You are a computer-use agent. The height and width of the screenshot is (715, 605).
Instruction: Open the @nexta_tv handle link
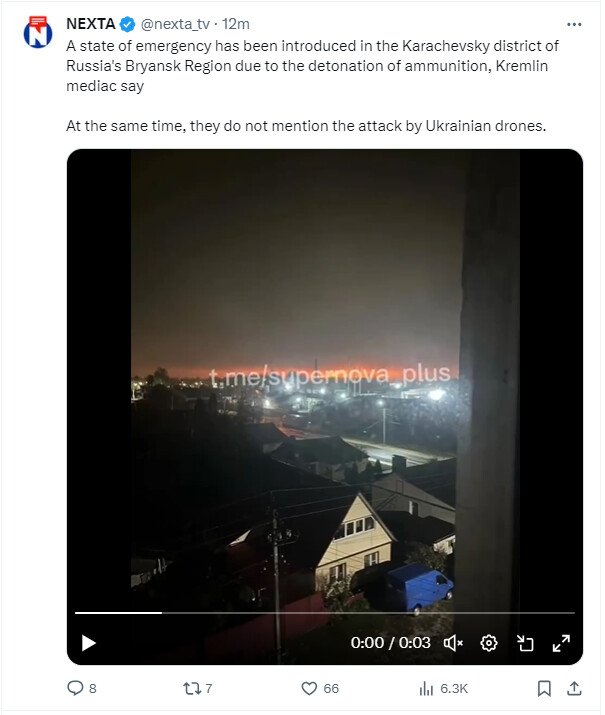pos(183,24)
